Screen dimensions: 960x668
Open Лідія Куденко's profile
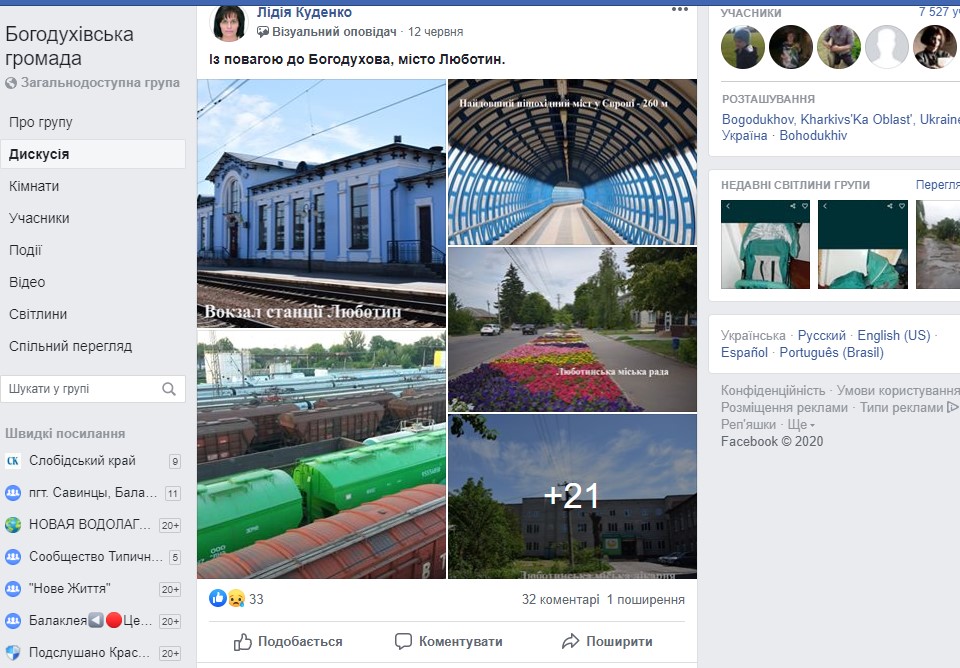[x=305, y=12]
